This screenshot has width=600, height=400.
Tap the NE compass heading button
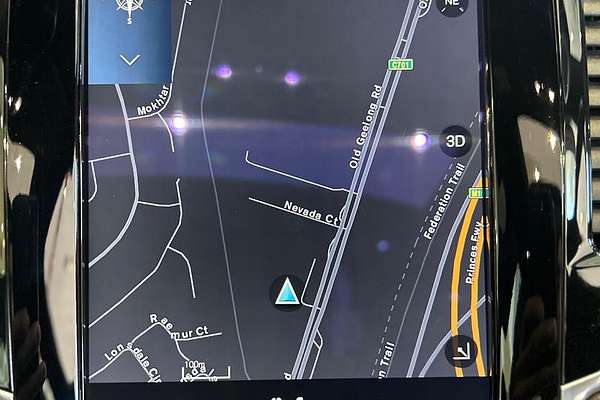[453, 5]
